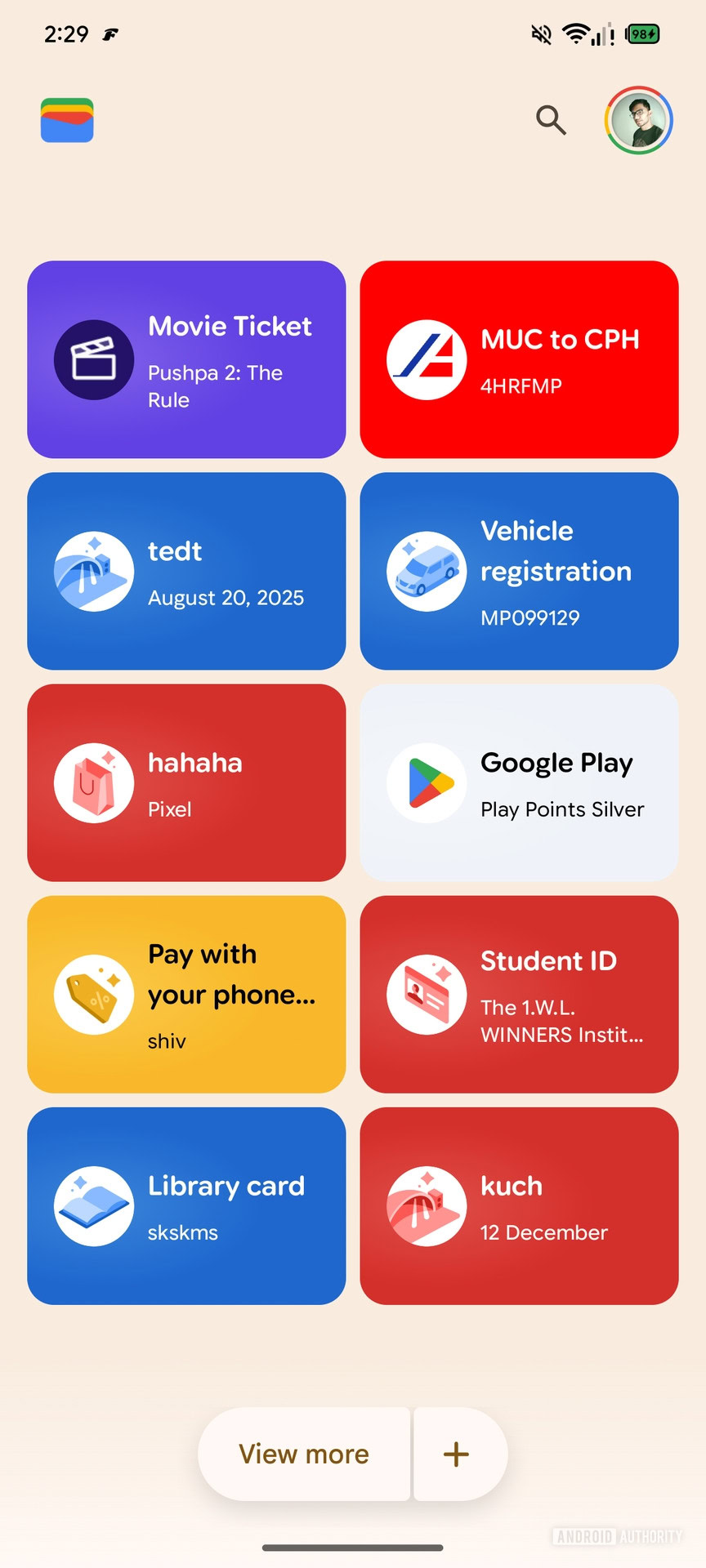Screen dimensions: 706x1568
Task: Select the shopping bag icon on hahaha card
Action: point(94,782)
